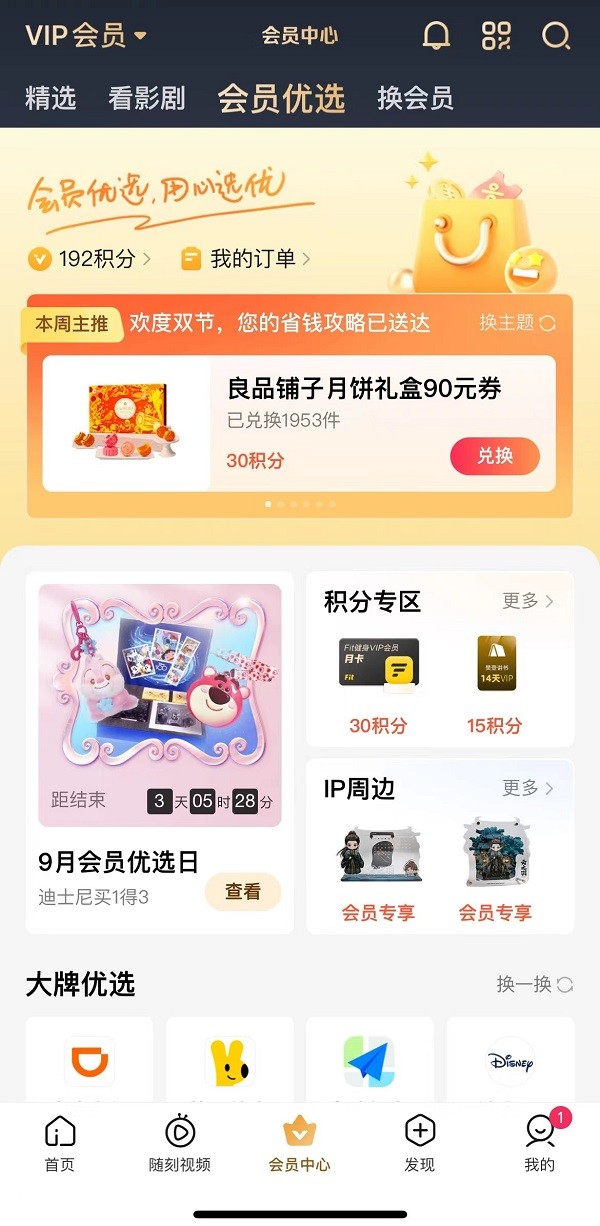Switch to the 看影剧 tab
Image resolution: width=600 pixels, height=1226 pixels.
click(146, 98)
